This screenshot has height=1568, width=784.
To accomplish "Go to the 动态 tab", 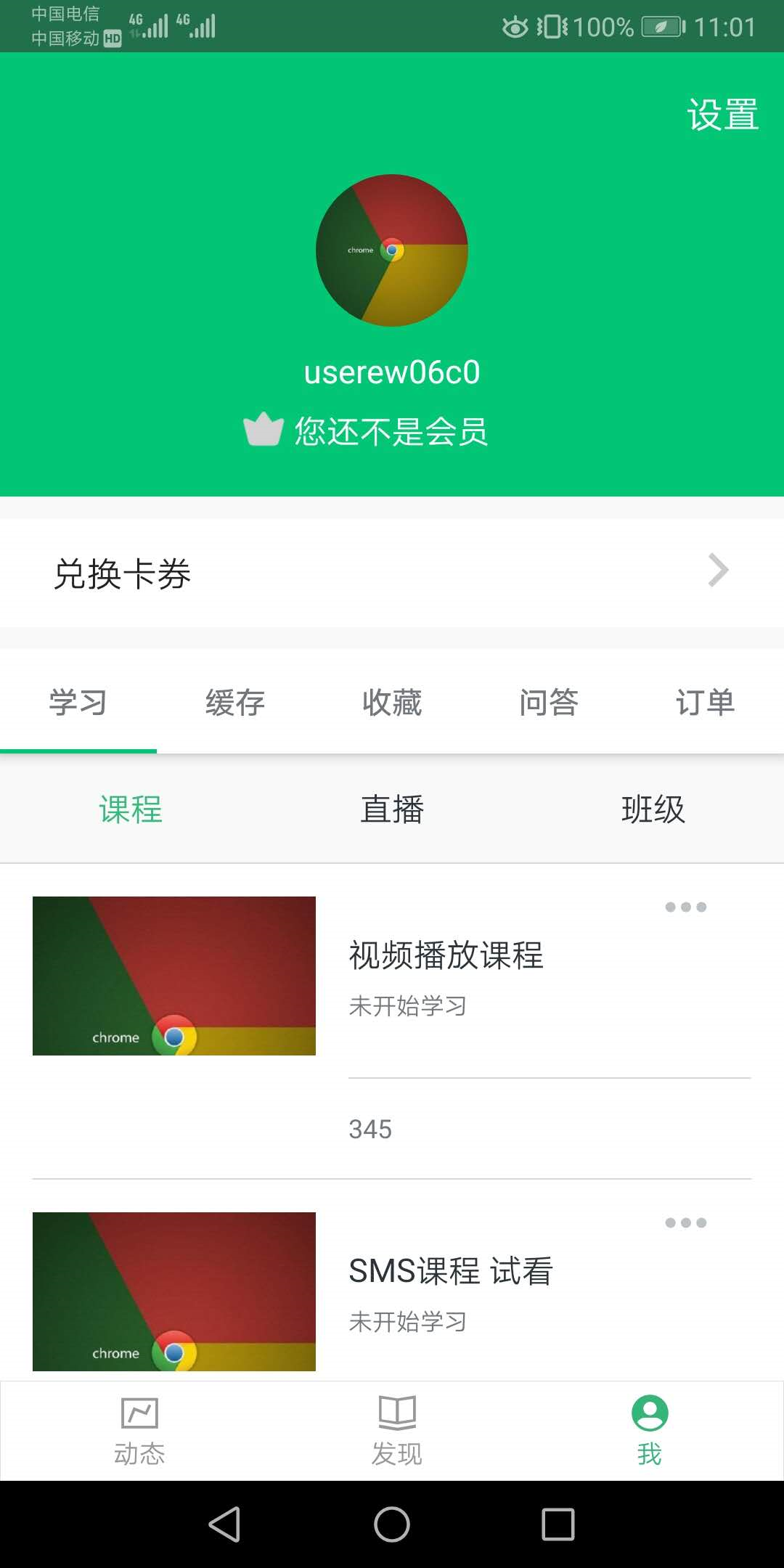I will 139,1431.
